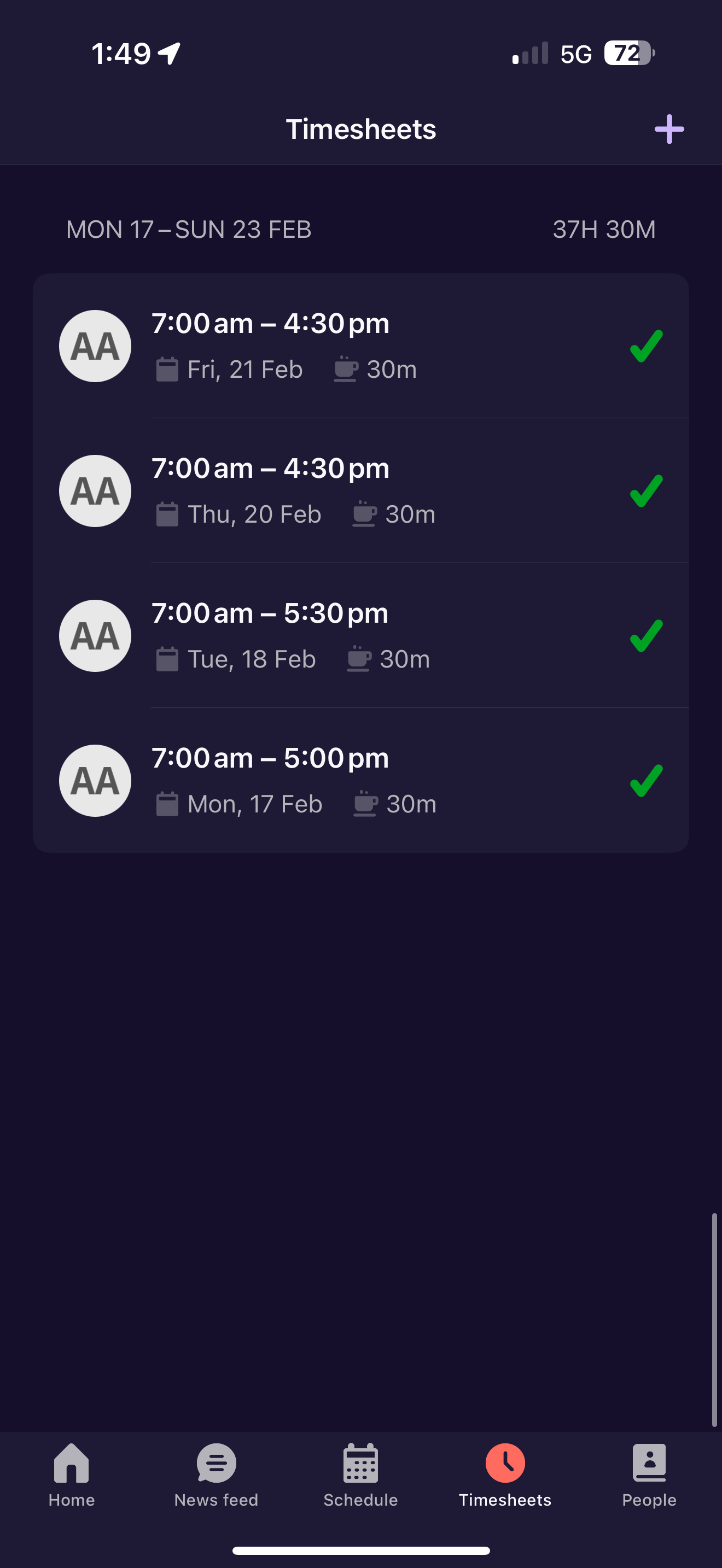Open the Fri, 21 Feb timesheet
Viewport: 722px width, 1568px height.
point(361,346)
